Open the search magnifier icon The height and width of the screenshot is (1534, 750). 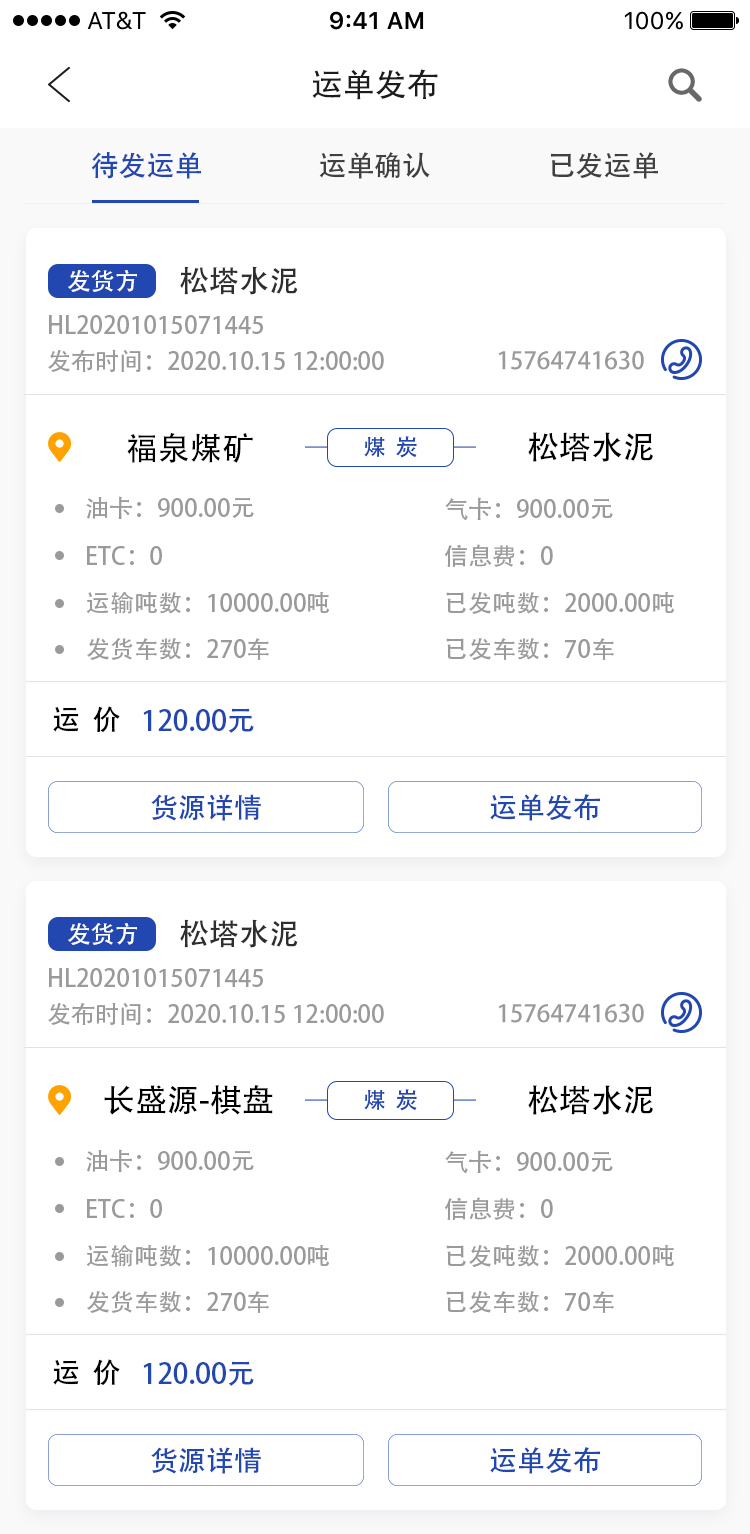[x=684, y=85]
